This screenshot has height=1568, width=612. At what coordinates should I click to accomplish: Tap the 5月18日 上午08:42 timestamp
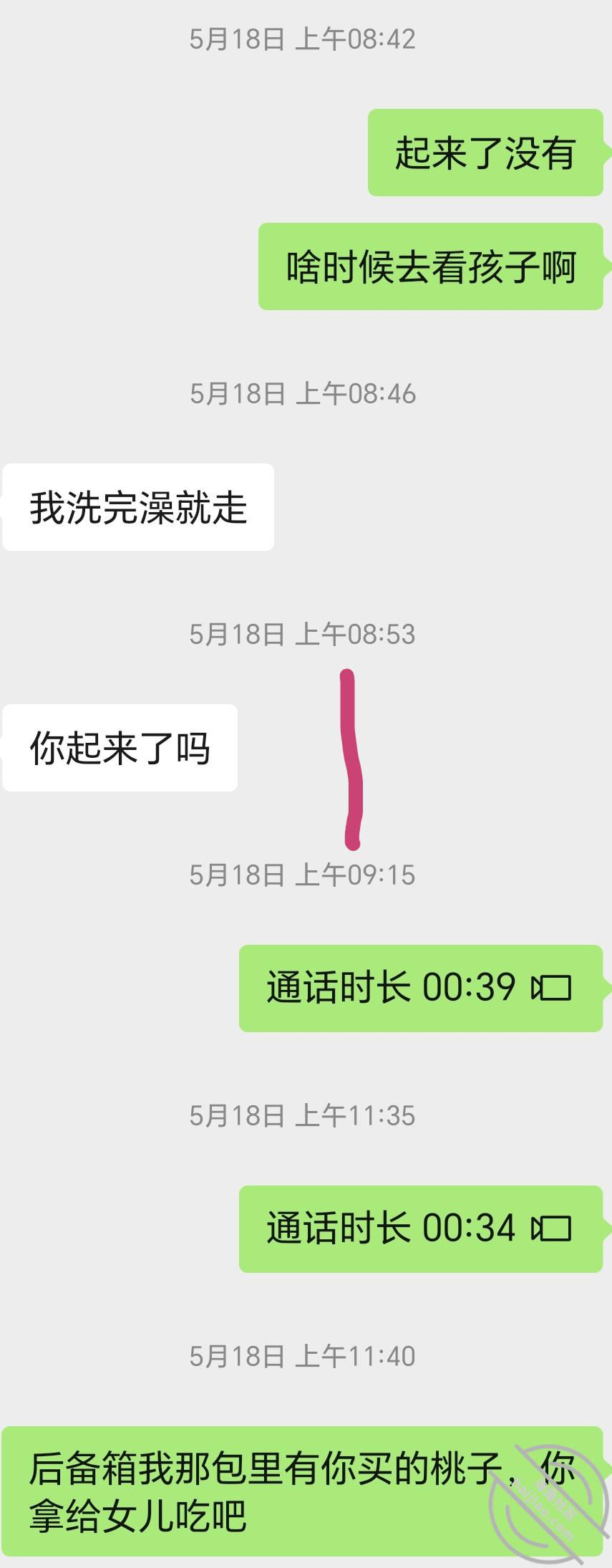coord(303,40)
